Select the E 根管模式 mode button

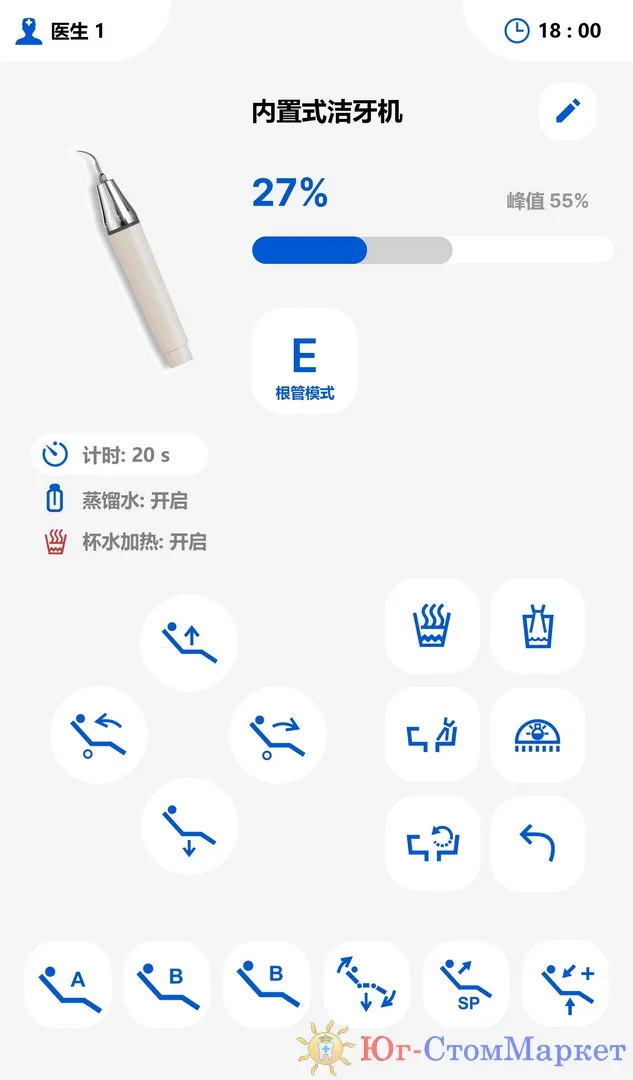(304, 361)
